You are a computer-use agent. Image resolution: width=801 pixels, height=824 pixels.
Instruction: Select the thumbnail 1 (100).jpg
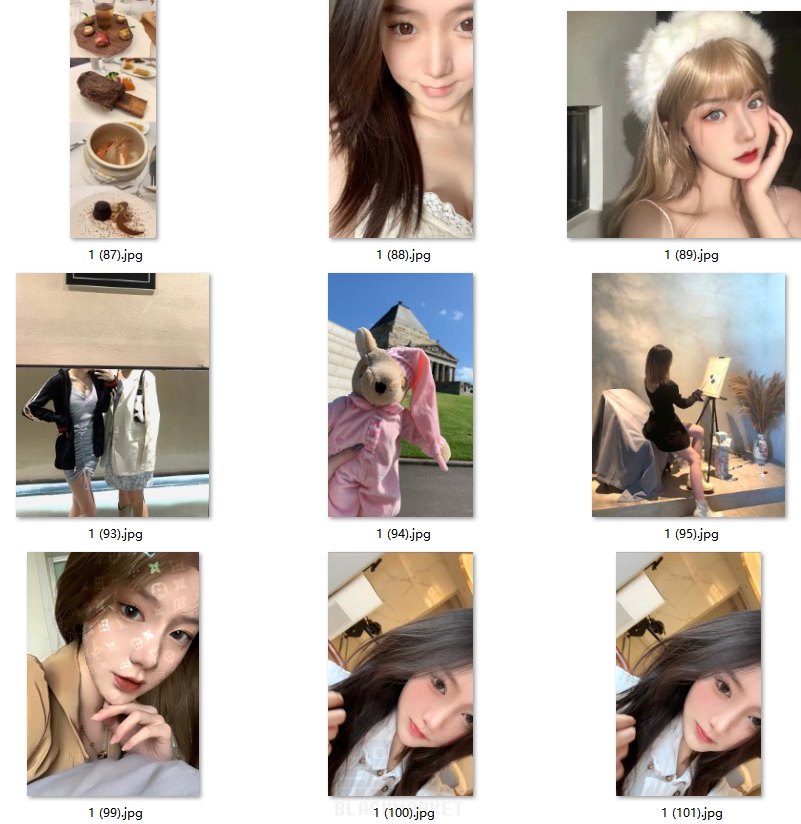pos(401,674)
